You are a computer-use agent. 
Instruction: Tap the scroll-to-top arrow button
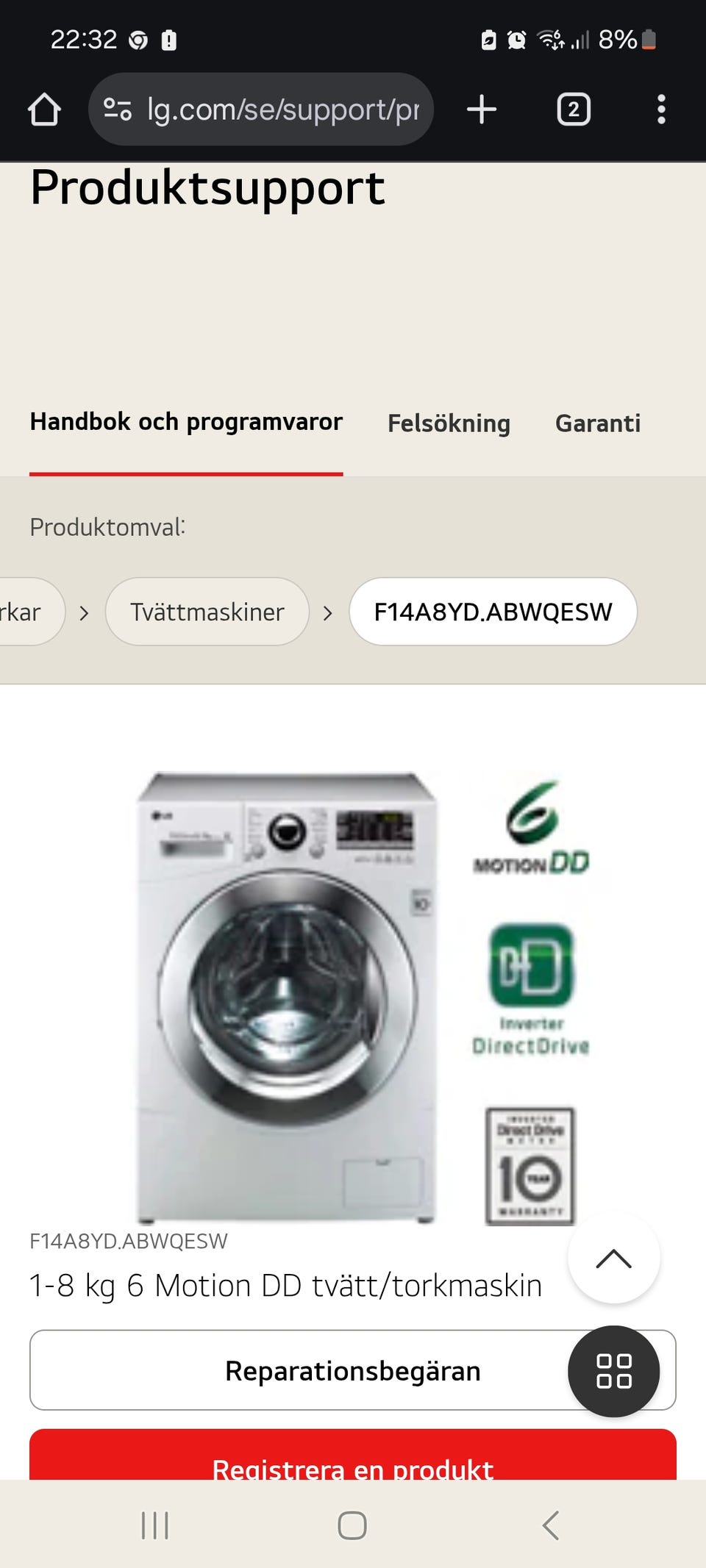[614, 1259]
